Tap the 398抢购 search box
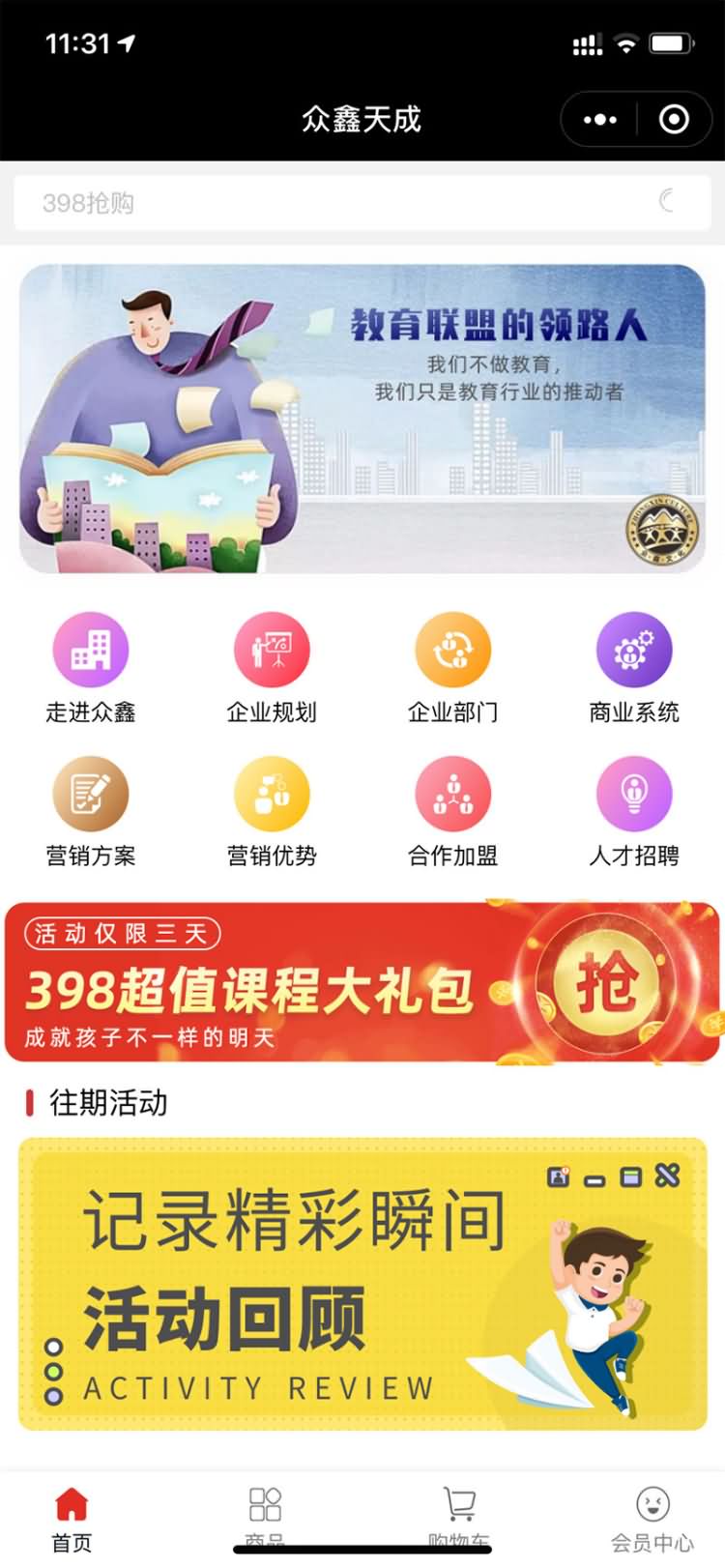The height and width of the screenshot is (1568, 725). tap(362, 202)
